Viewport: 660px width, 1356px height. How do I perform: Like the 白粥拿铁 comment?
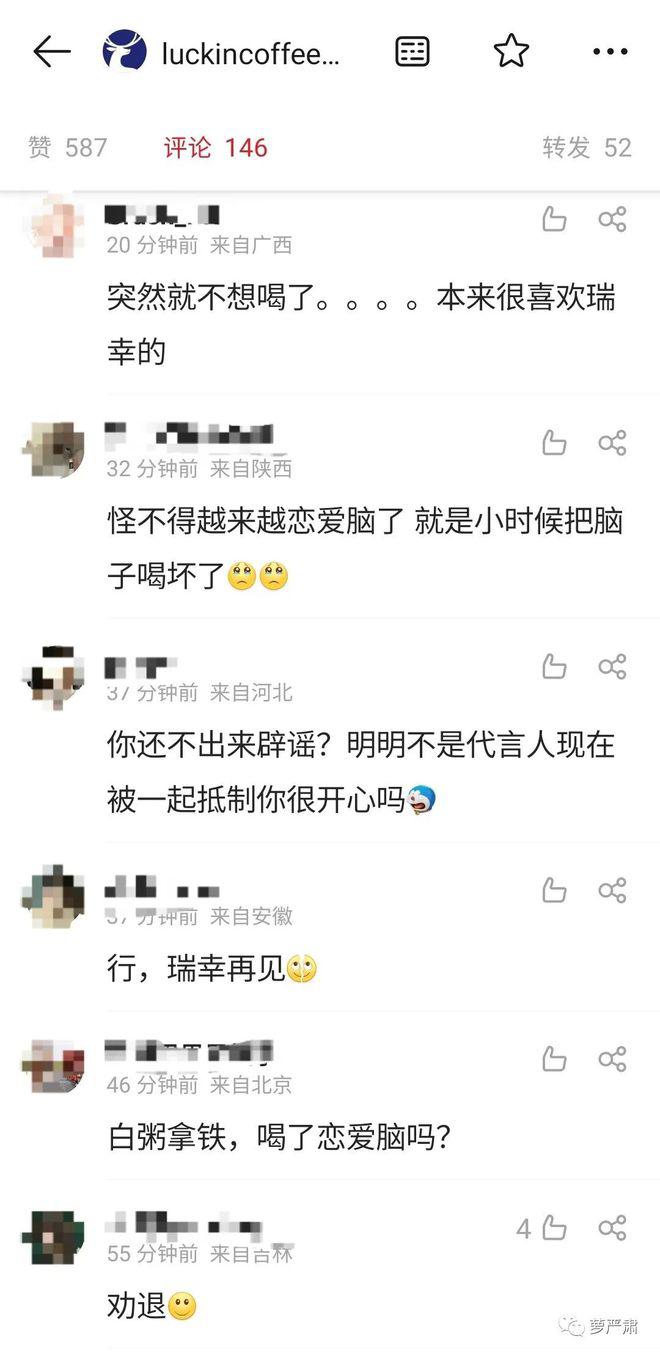point(554,1059)
